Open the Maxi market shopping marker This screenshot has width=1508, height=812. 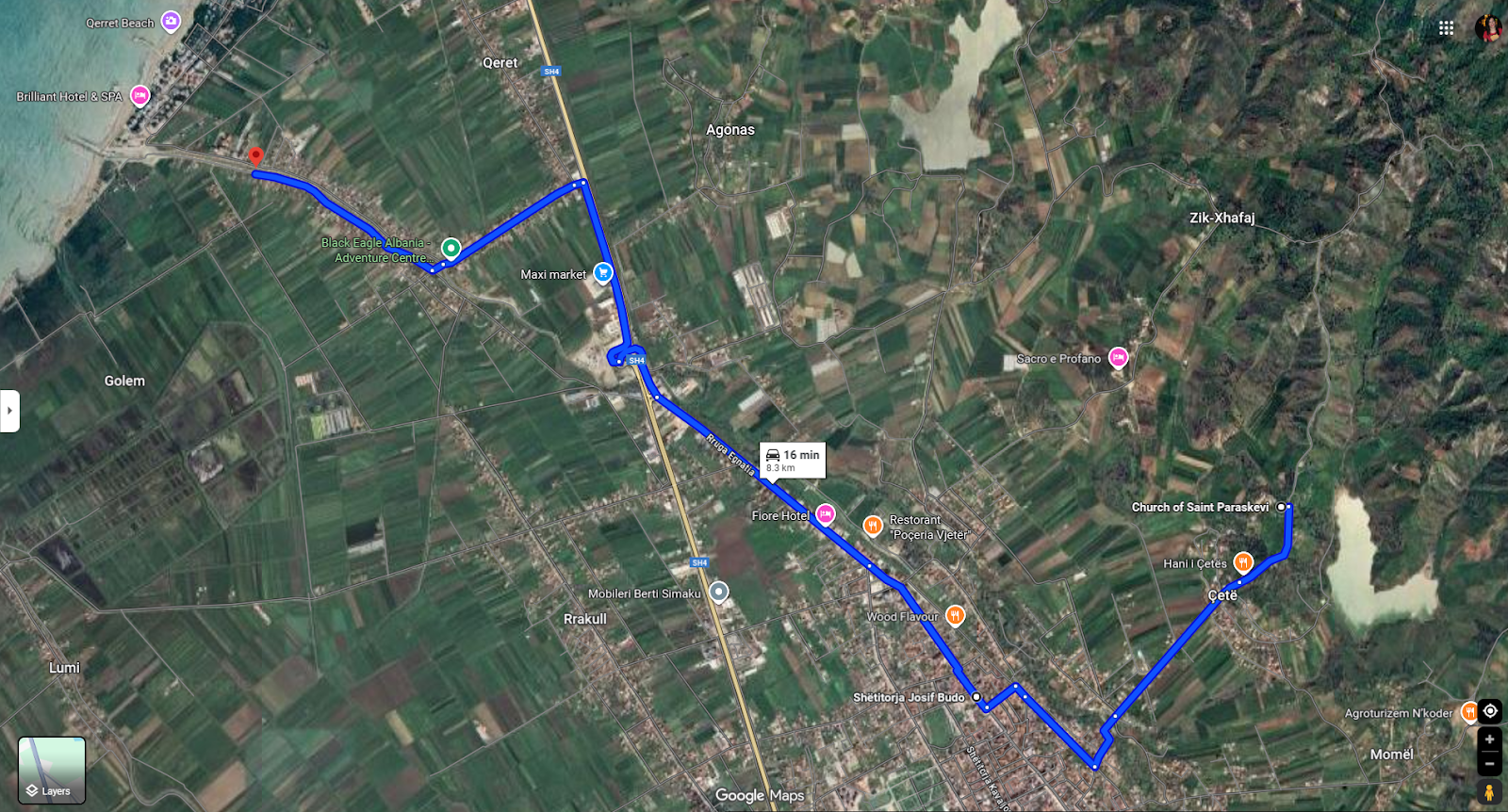pos(603,272)
